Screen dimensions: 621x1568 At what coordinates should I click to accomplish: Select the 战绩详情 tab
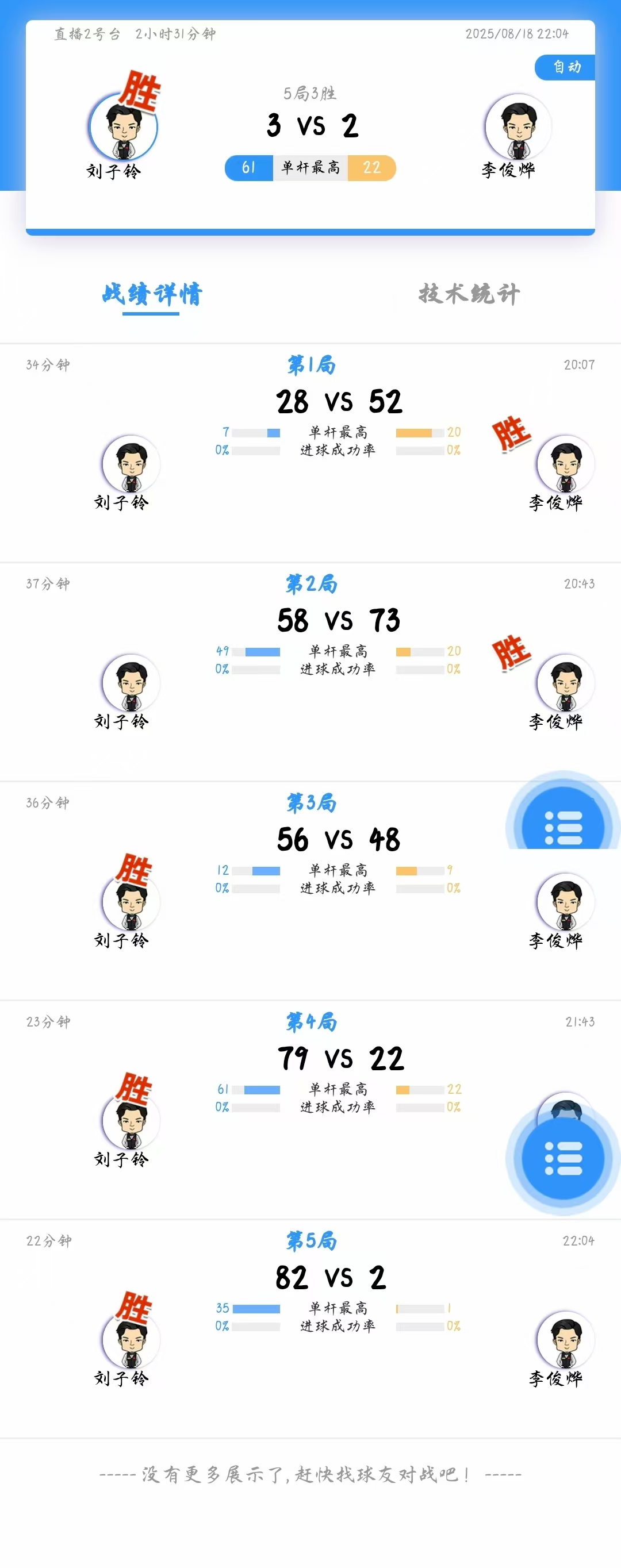152,294
